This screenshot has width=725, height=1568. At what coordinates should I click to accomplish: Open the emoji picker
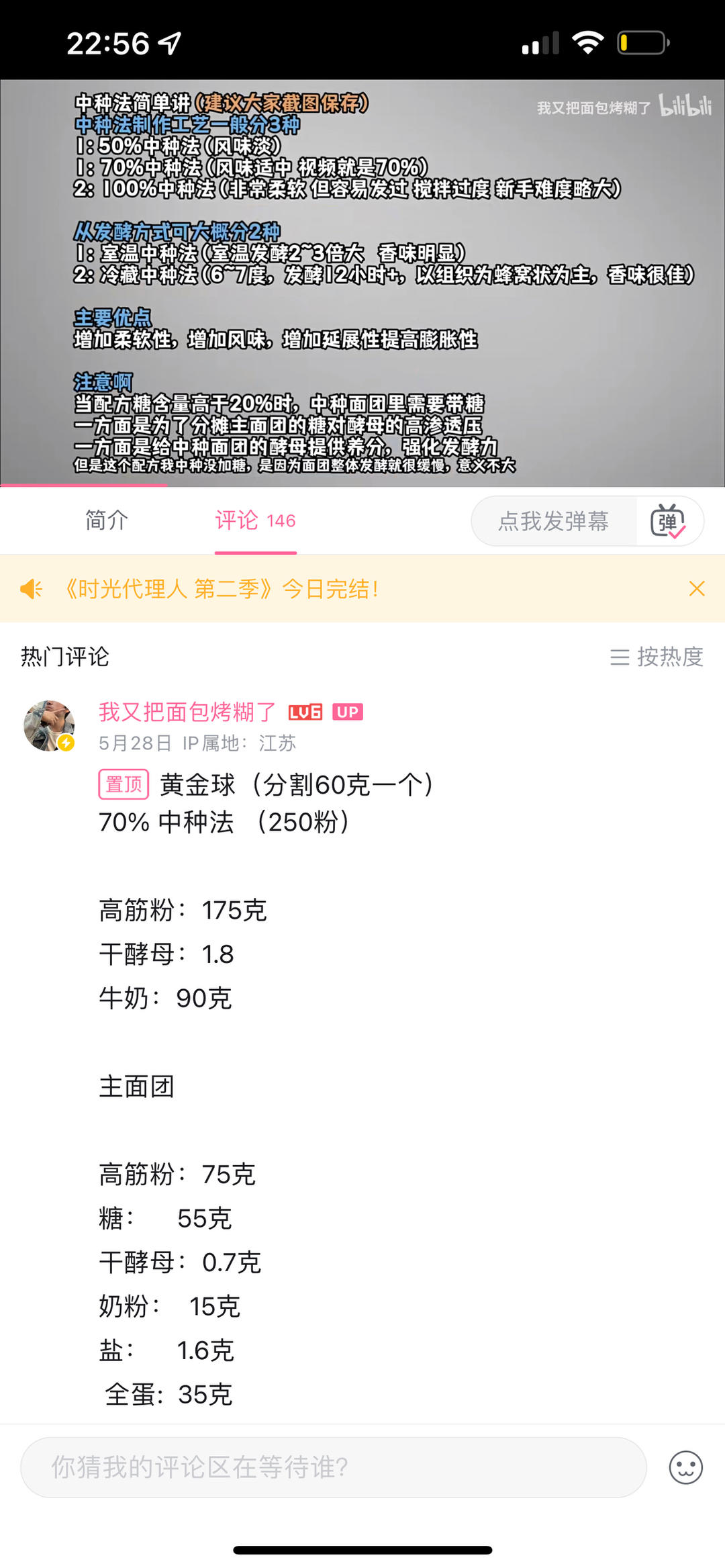pos(685,1467)
